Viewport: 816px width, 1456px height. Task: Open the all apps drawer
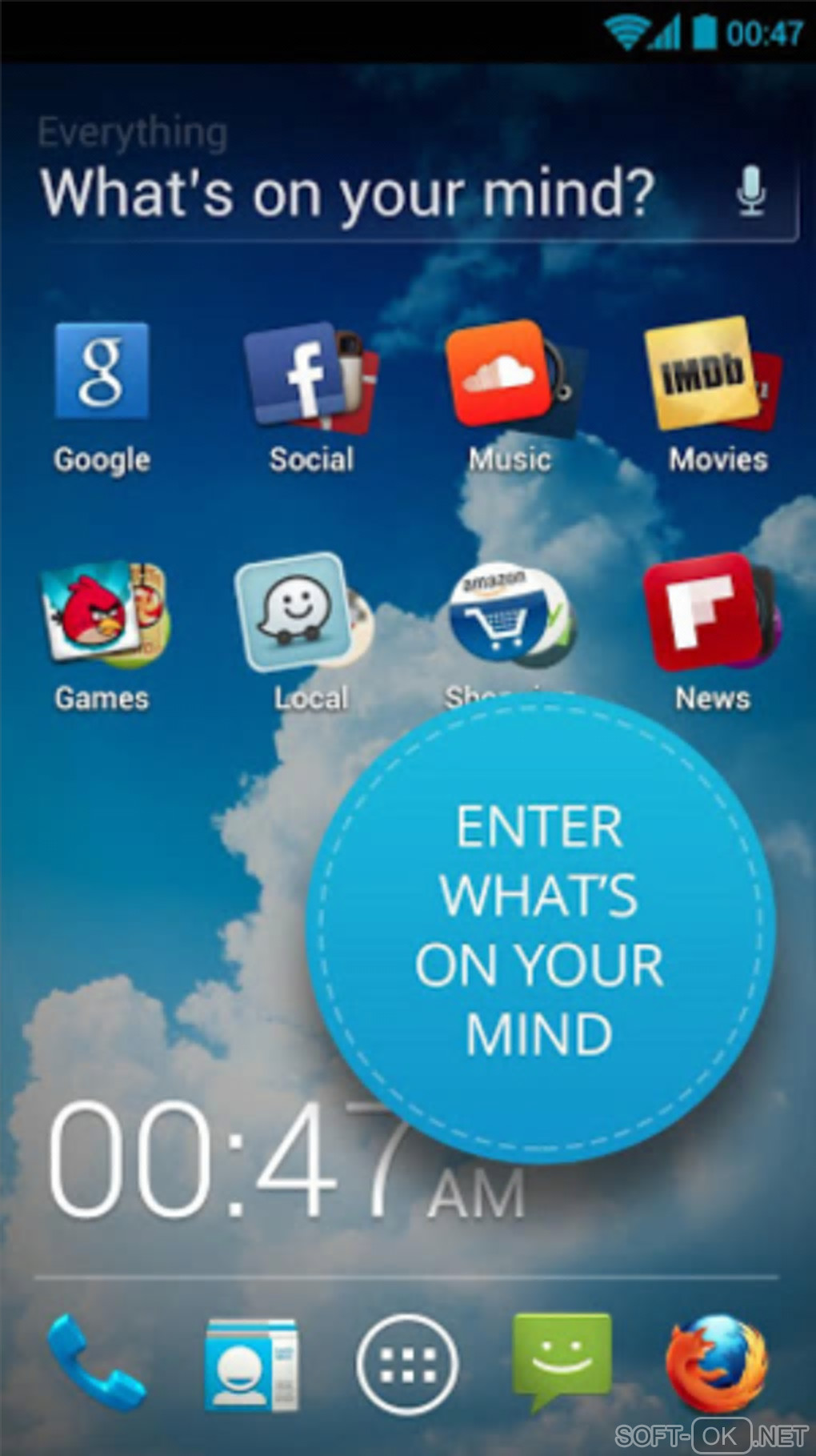click(x=407, y=1364)
